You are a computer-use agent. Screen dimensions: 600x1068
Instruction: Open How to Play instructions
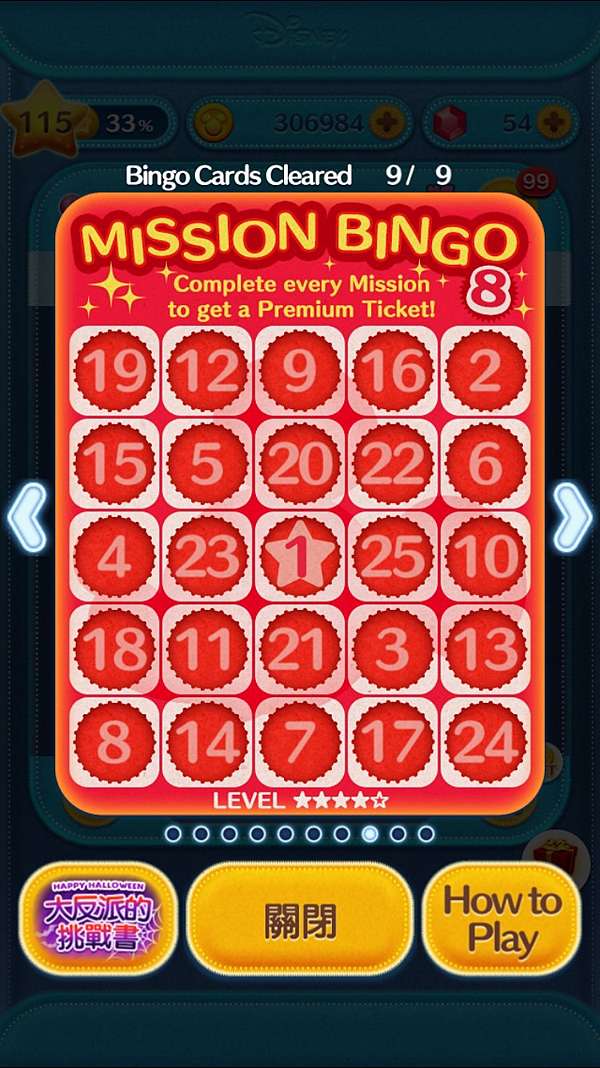[501, 919]
